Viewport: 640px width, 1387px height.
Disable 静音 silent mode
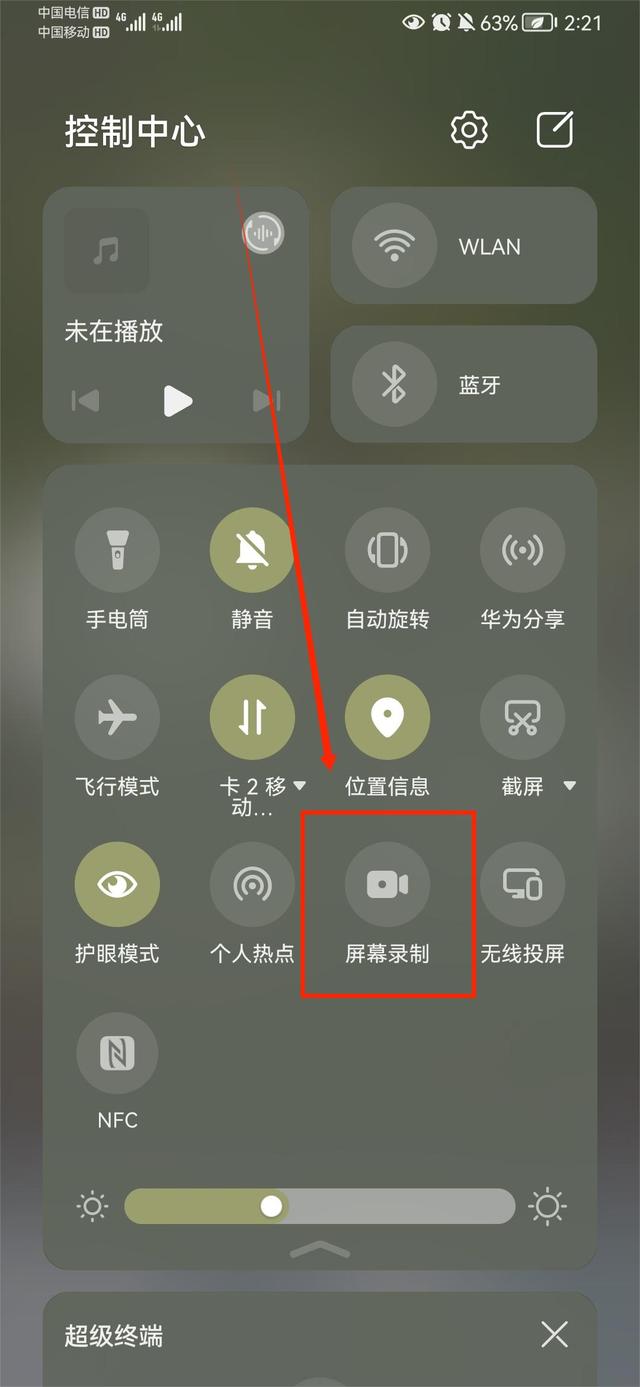click(252, 550)
